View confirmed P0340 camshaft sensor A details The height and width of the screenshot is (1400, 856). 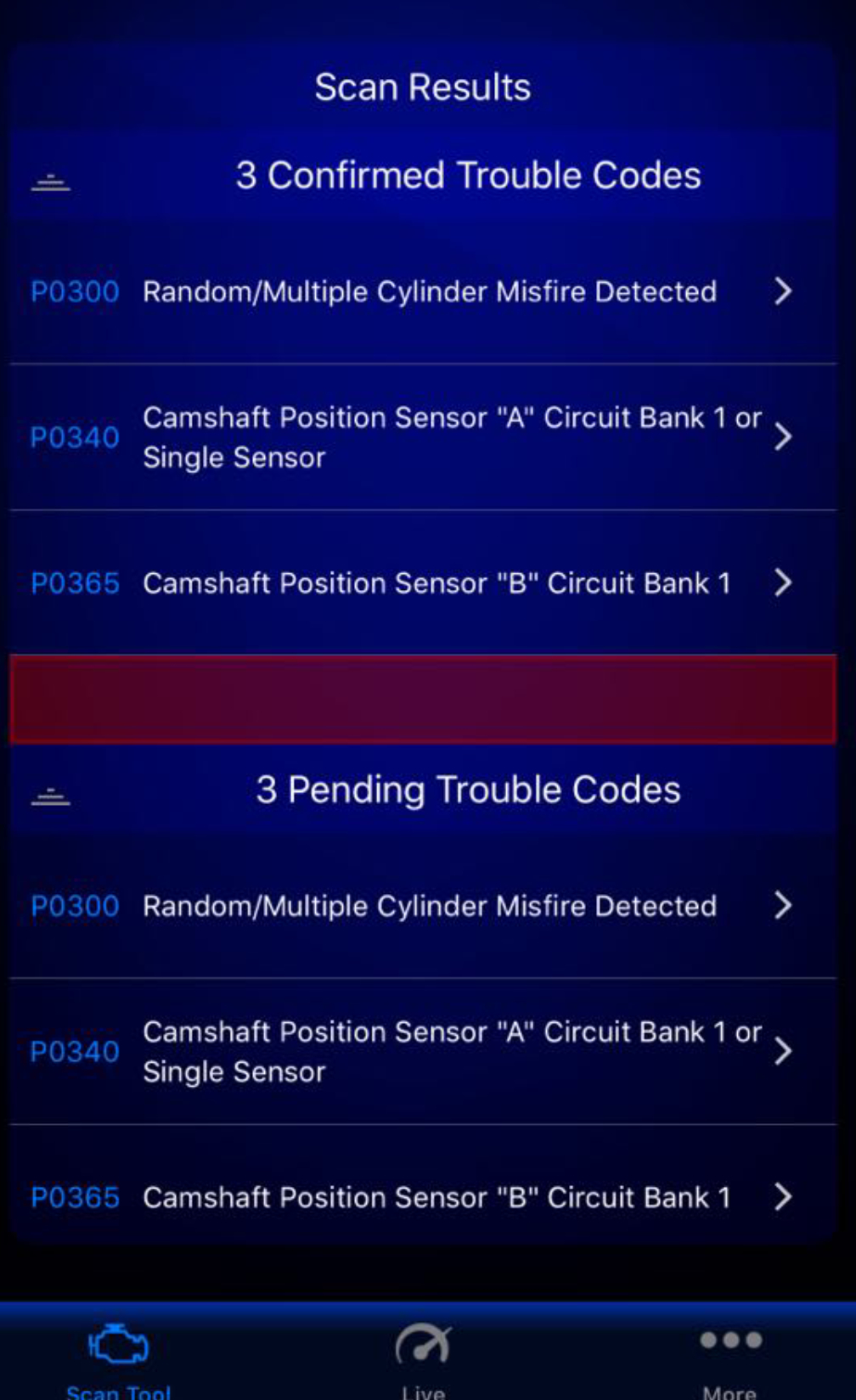point(423,437)
